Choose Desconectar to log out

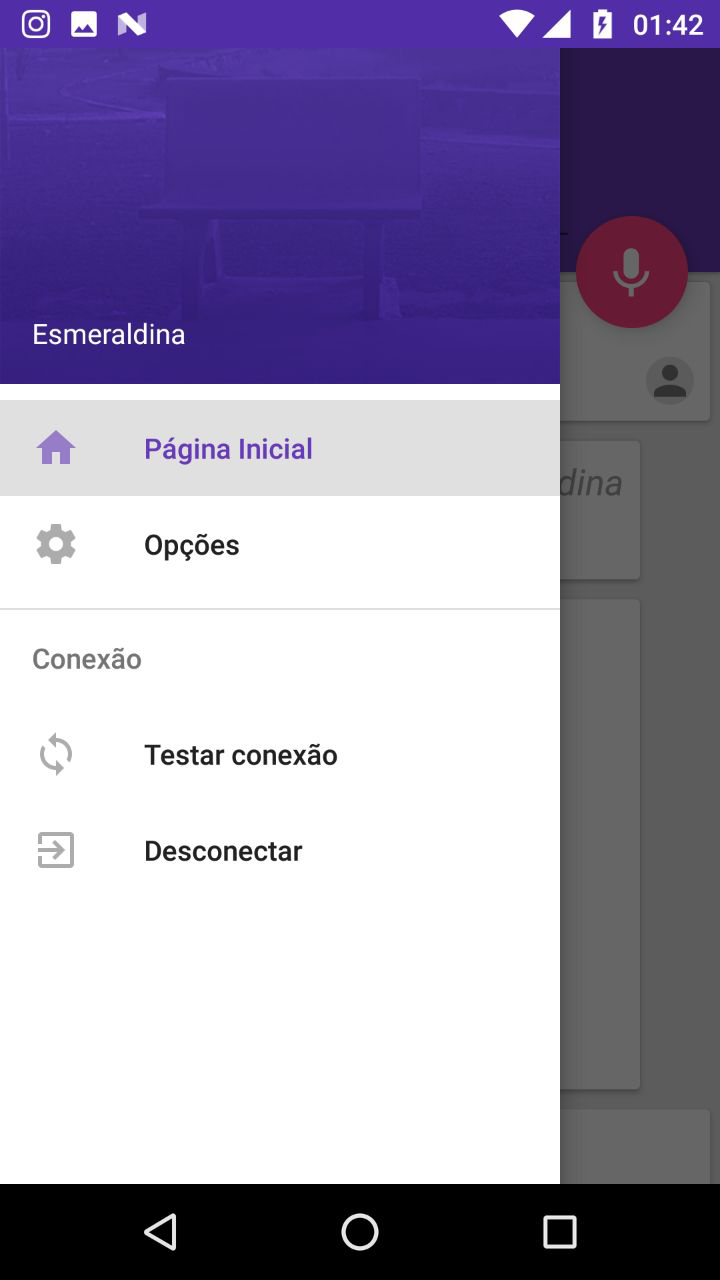(280, 850)
